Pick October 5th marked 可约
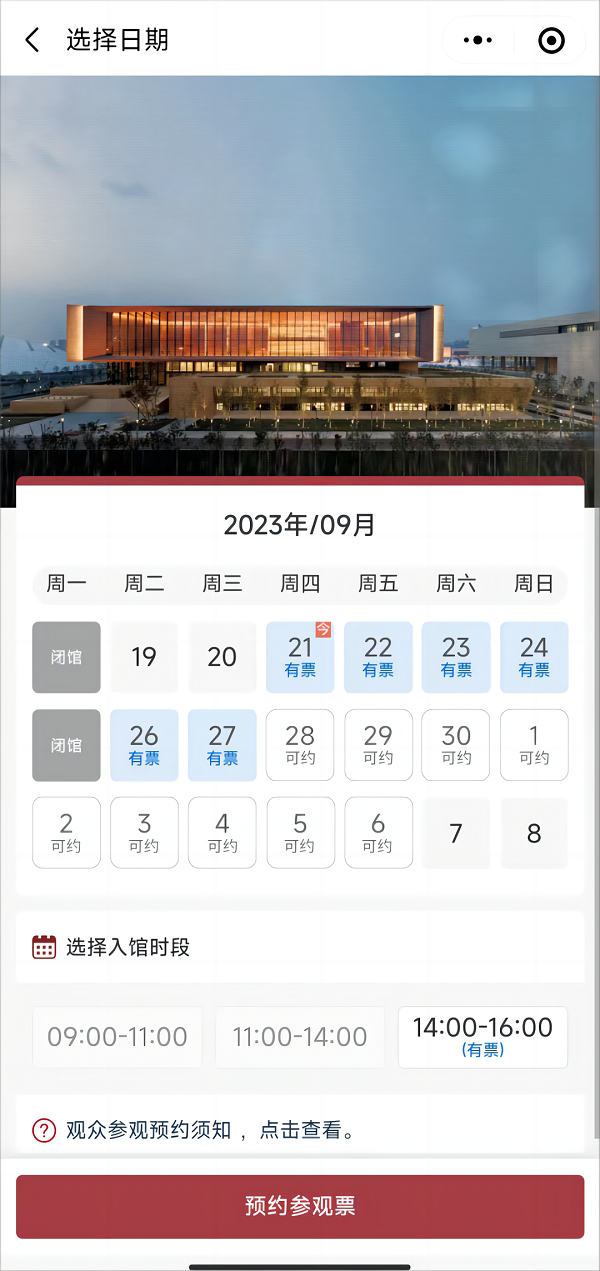Image resolution: width=600 pixels, height=1271 pixels. pos(300,833)
